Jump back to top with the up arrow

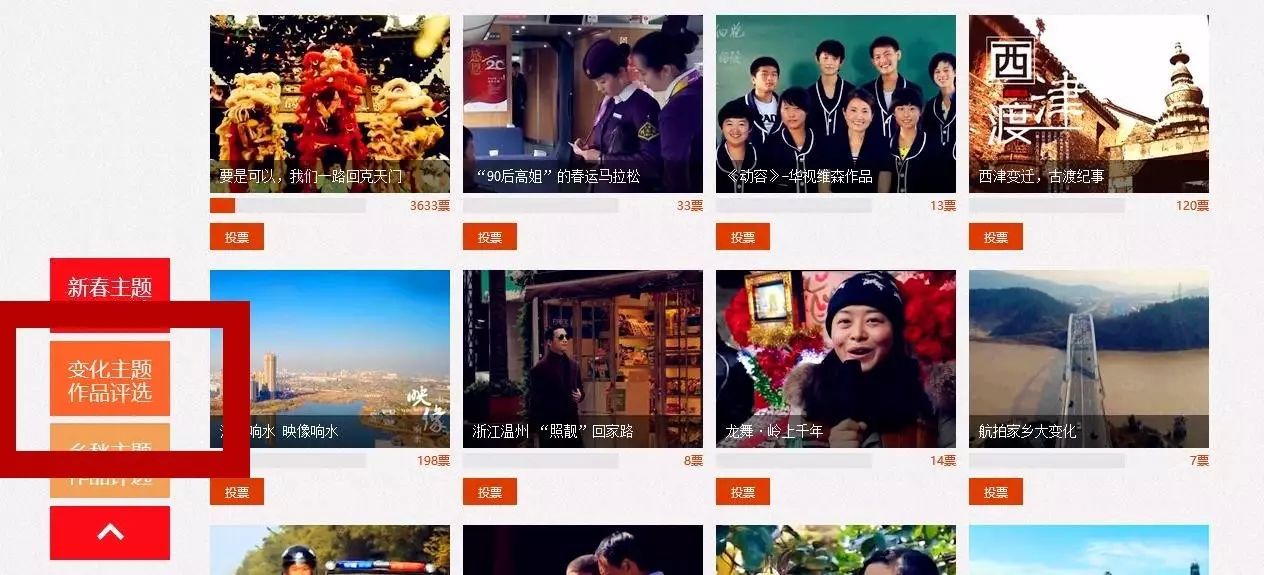[x=110, y=532]
